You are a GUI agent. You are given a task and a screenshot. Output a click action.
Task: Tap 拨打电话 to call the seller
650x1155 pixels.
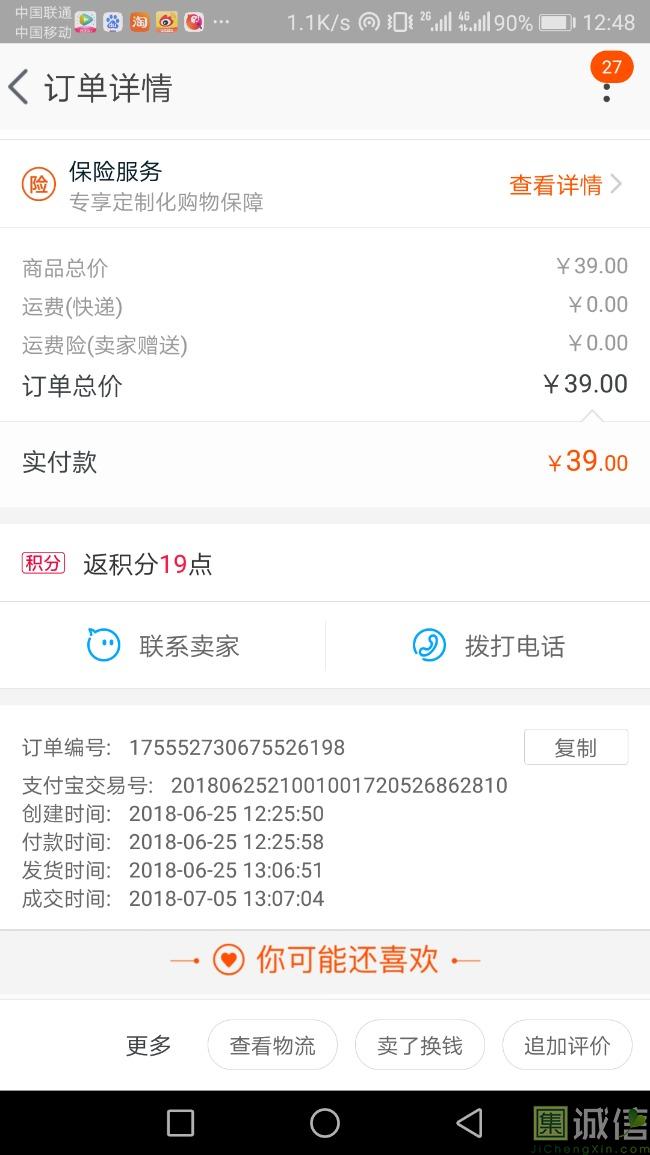pos(488,646)
